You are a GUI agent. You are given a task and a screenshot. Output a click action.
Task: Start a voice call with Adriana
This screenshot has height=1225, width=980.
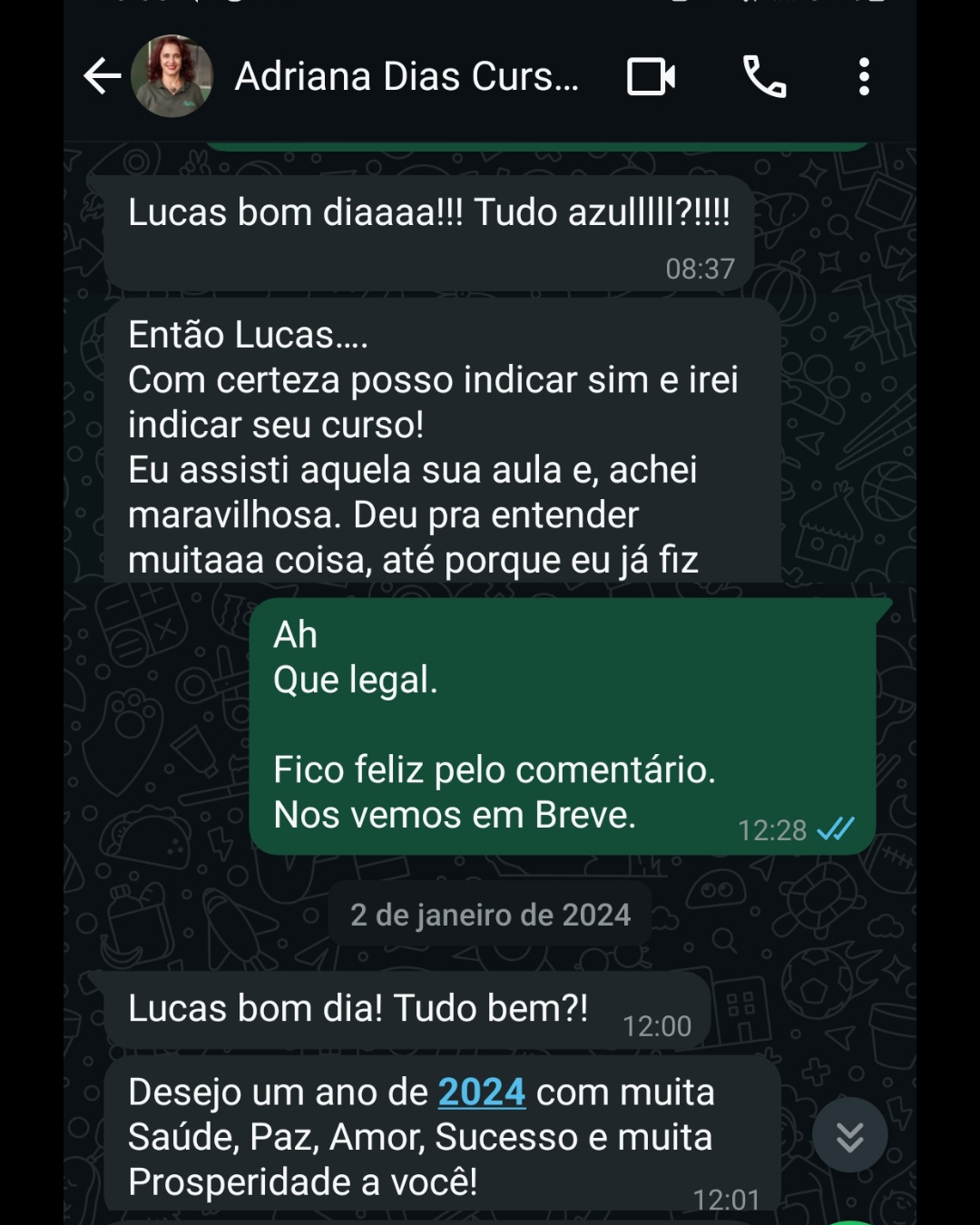coord(764,76)
